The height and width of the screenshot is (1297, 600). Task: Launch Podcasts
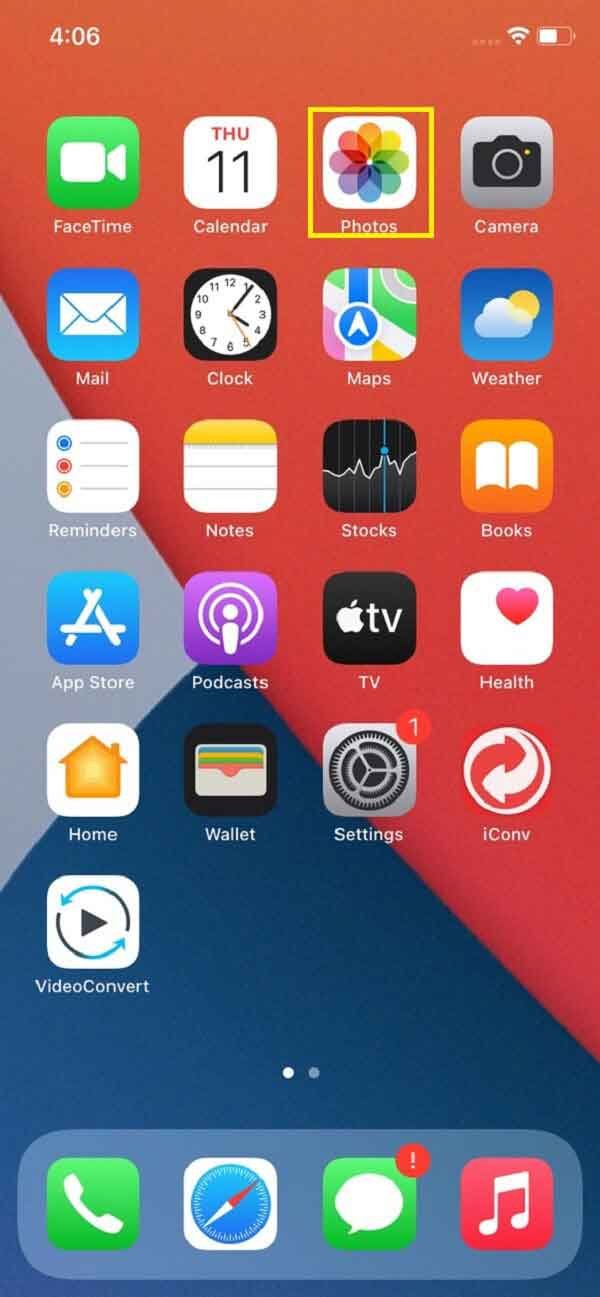pyautogui.click(x=230, y=618)
